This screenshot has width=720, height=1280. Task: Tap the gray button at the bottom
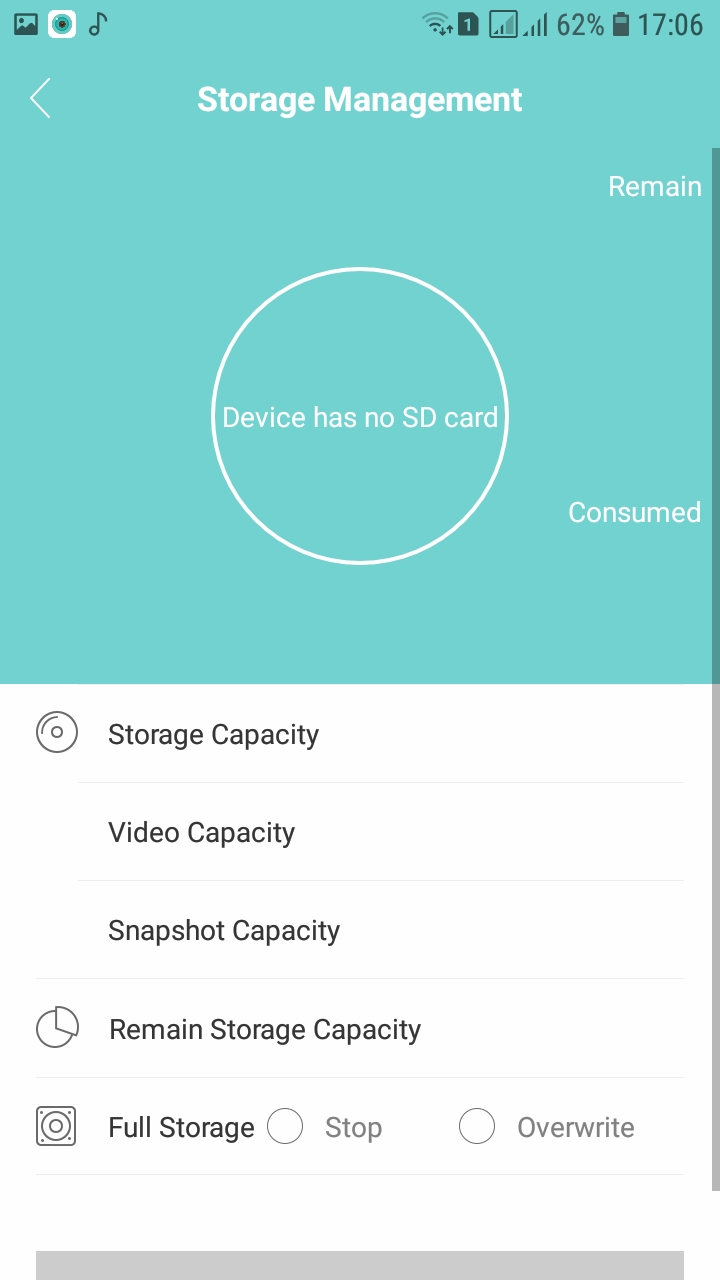(x=360, y=1265)
